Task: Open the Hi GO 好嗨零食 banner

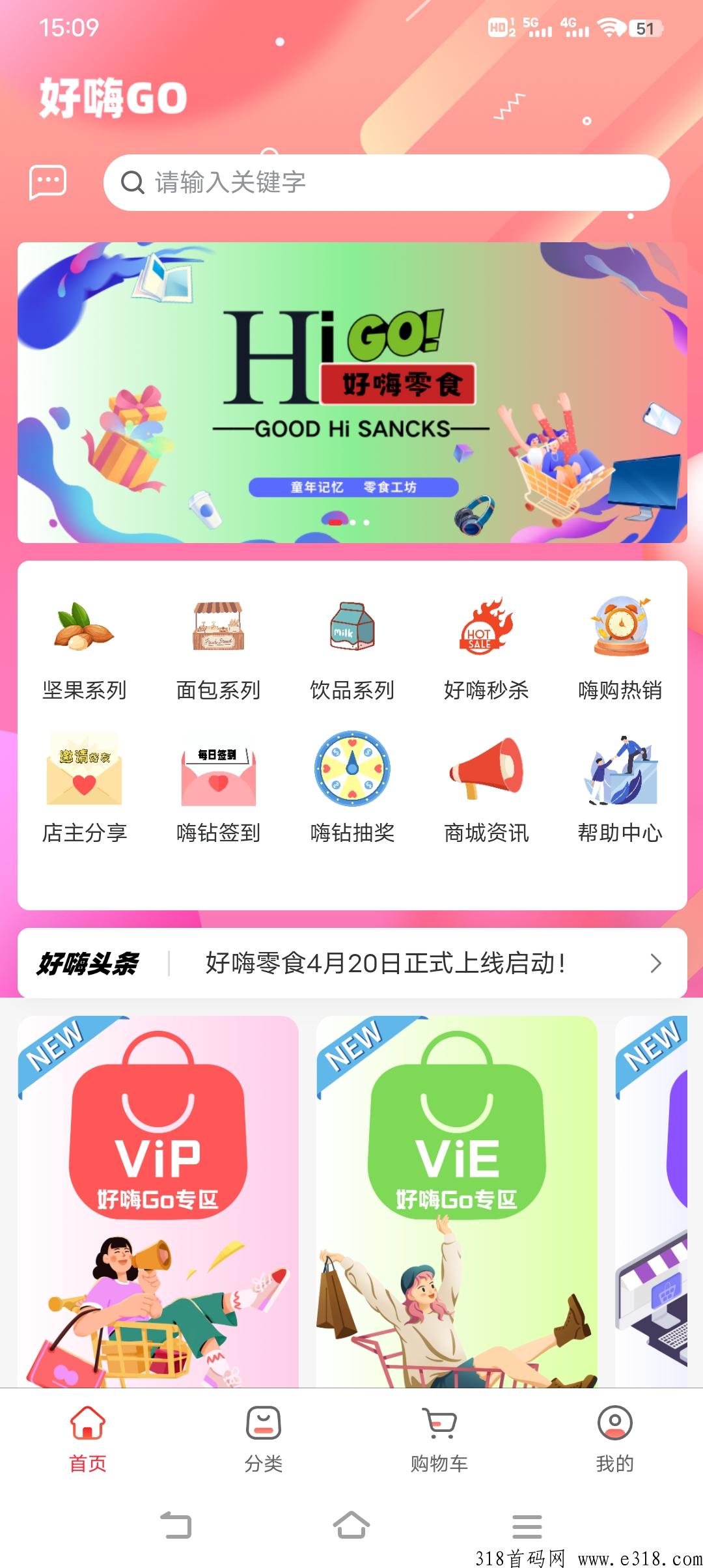Action: click(352, 392)
